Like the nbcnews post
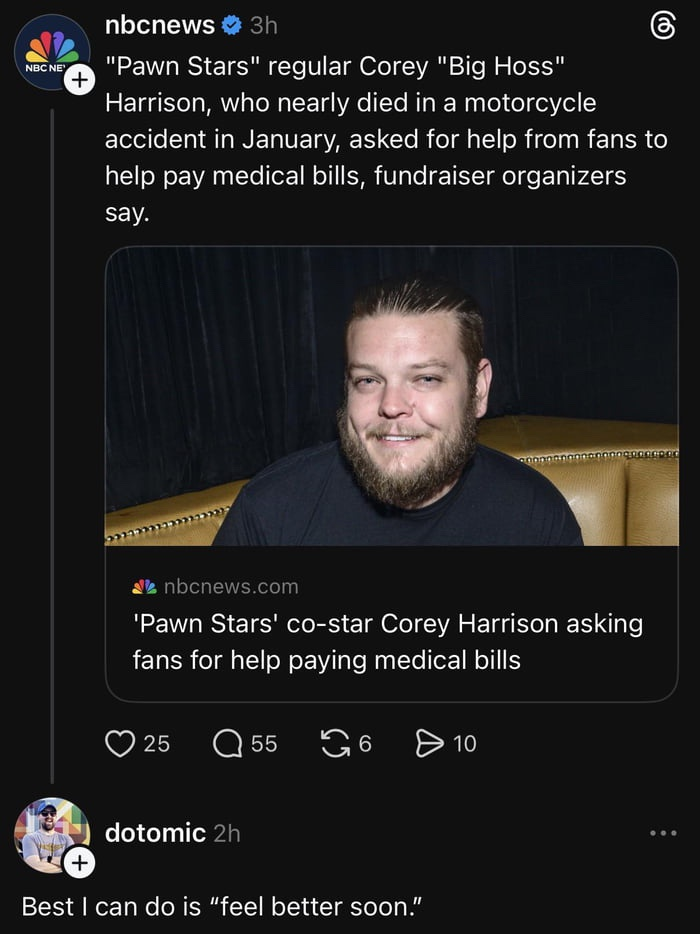 (x=119, y=743)
